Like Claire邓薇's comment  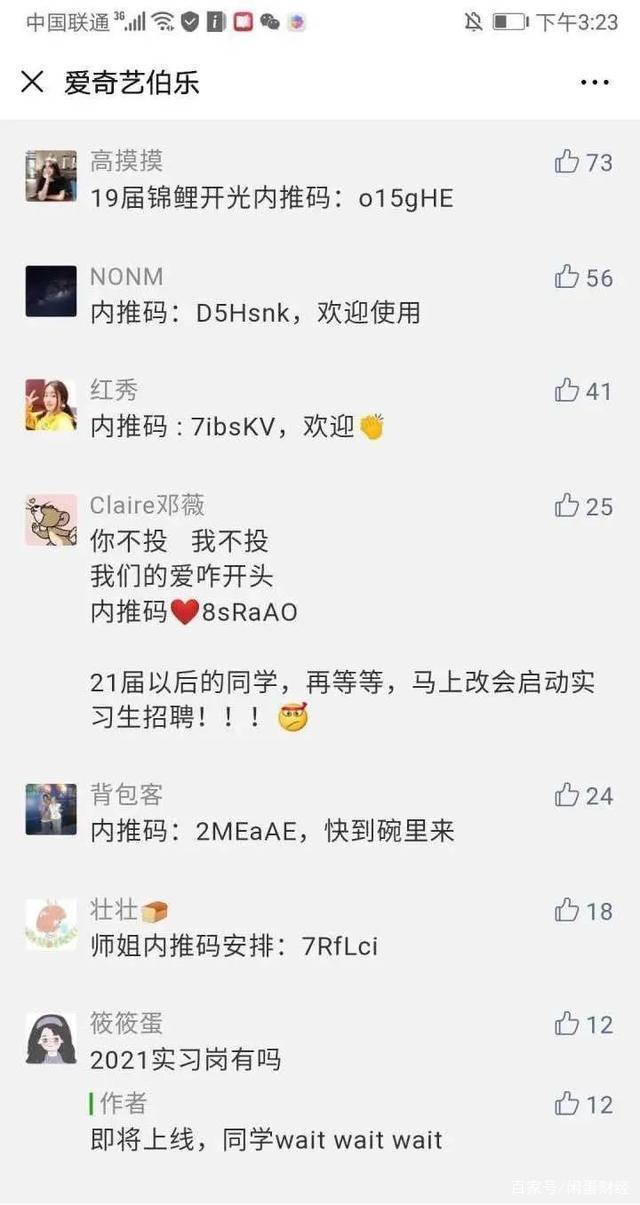[568, 506]
